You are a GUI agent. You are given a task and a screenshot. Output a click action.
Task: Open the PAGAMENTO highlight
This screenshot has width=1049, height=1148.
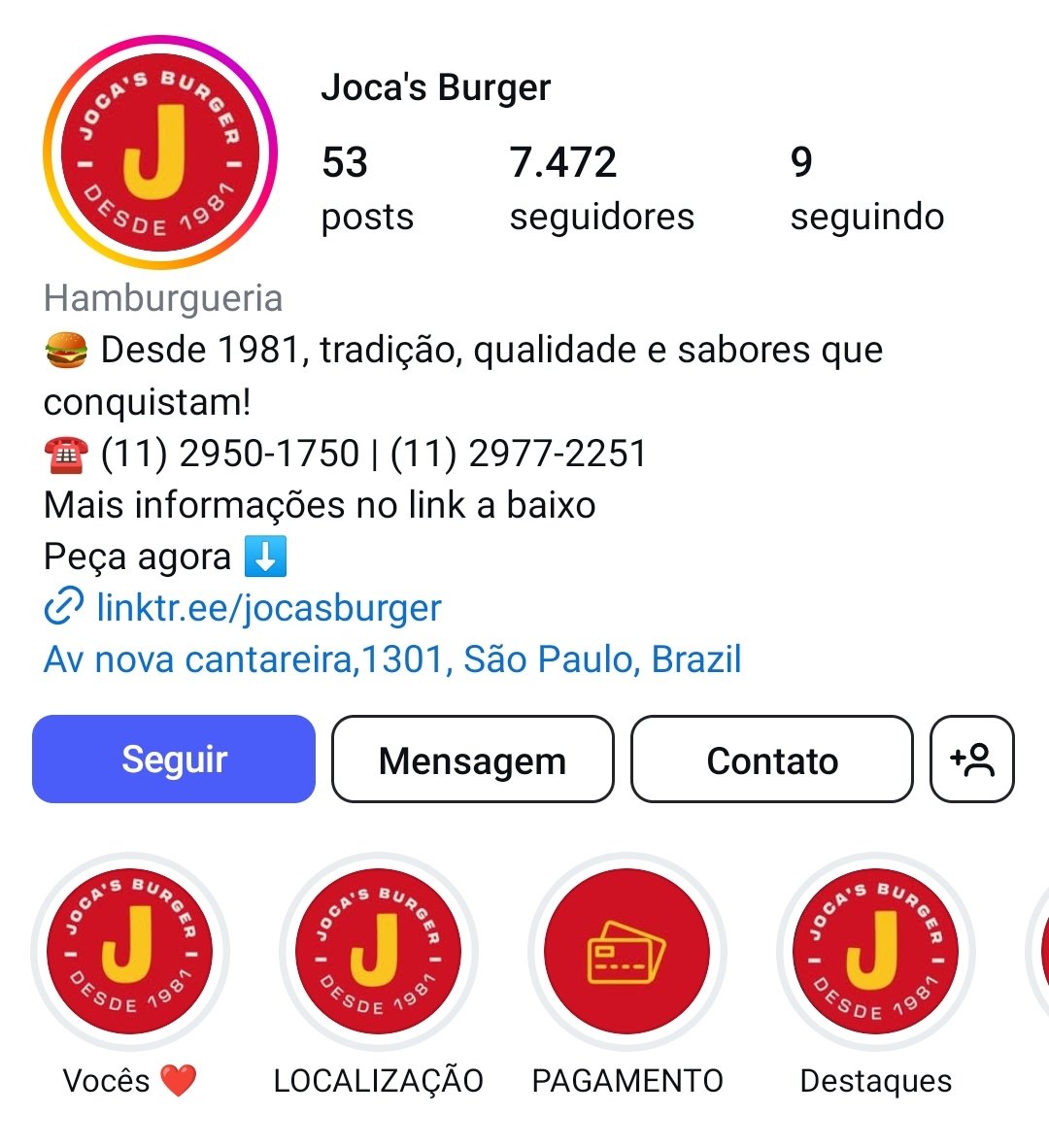(626, 952)
